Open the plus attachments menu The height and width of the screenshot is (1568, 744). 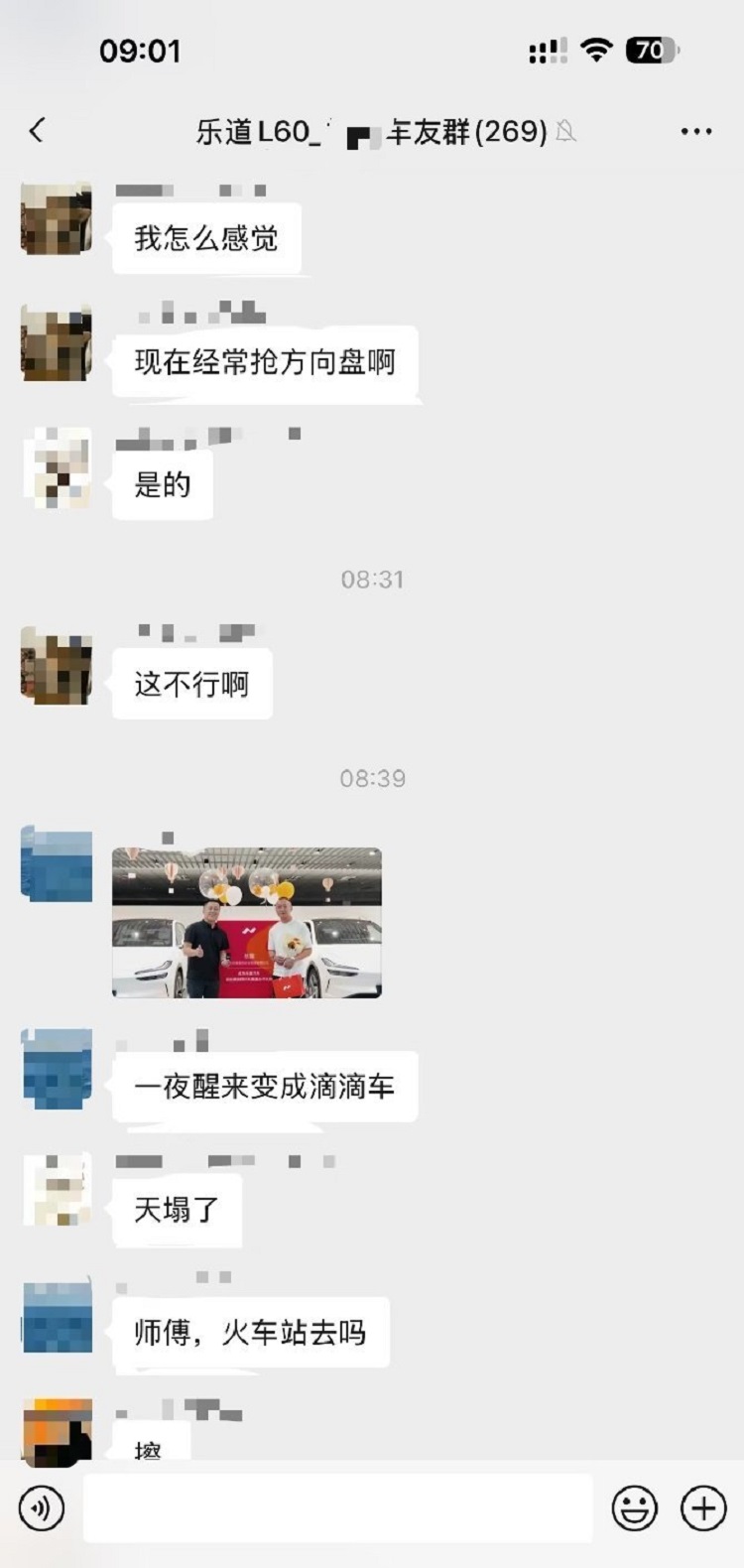tap(703, 1508)
